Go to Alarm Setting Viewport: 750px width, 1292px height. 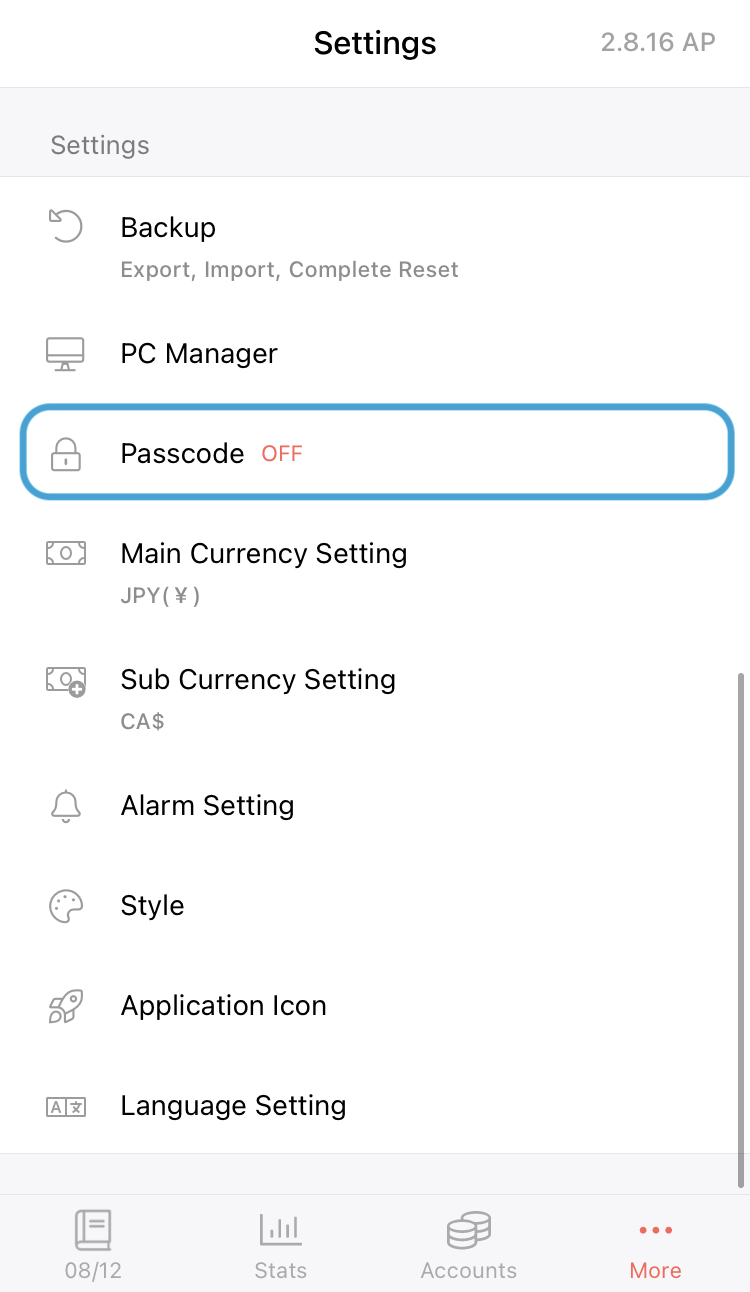(x=375, y=805)
